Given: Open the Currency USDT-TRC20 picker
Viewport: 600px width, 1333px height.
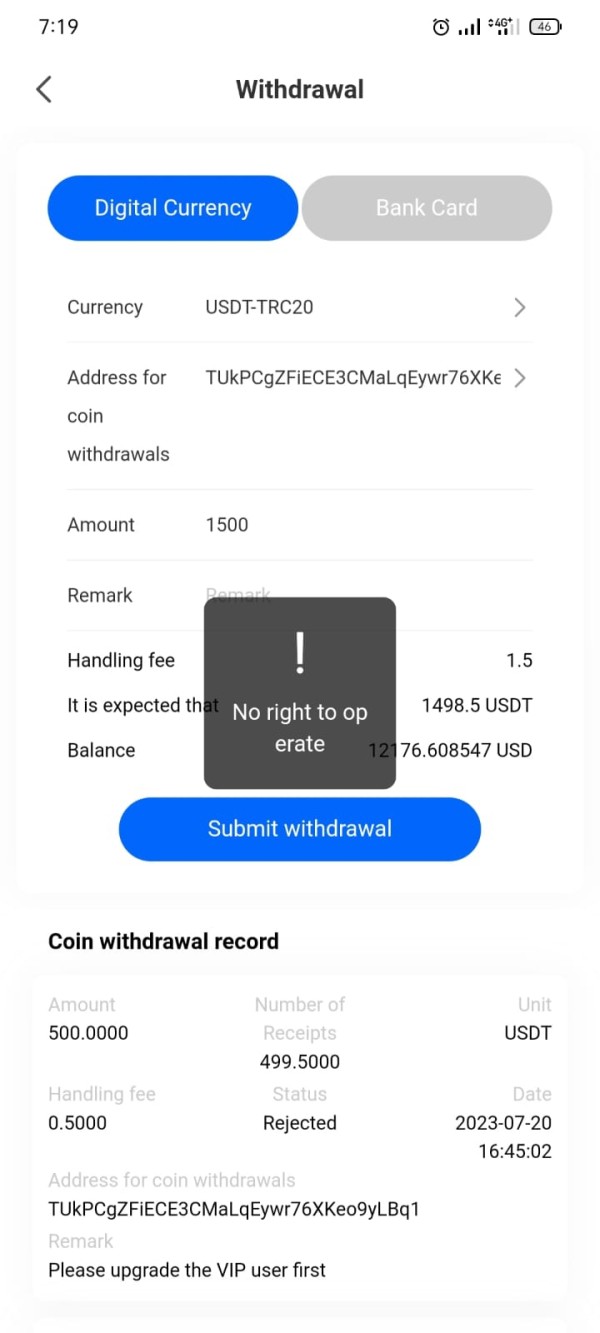Looking at the screenshot, I should (299, 307).
